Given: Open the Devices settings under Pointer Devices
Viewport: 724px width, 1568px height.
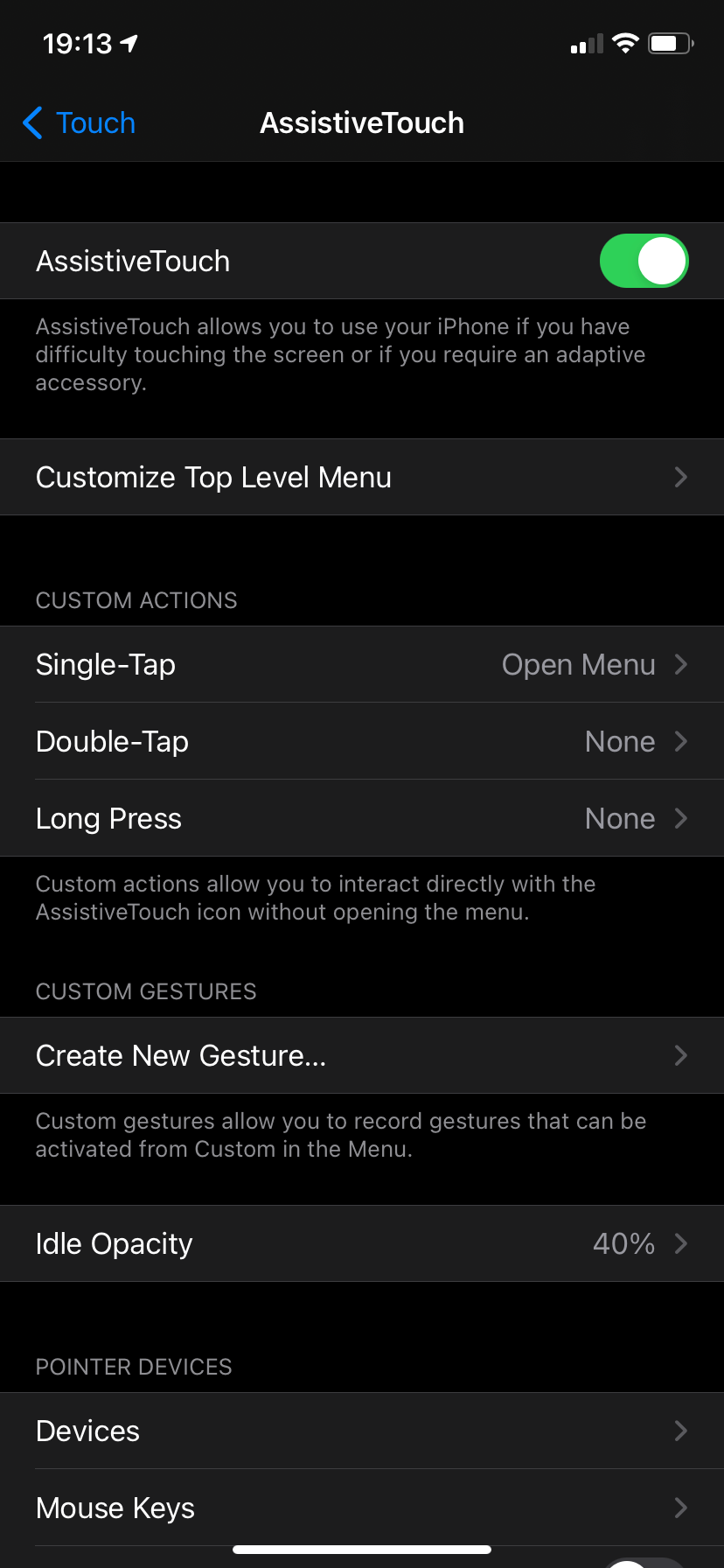Looking at the screenshot, I should coord(362,1430).
